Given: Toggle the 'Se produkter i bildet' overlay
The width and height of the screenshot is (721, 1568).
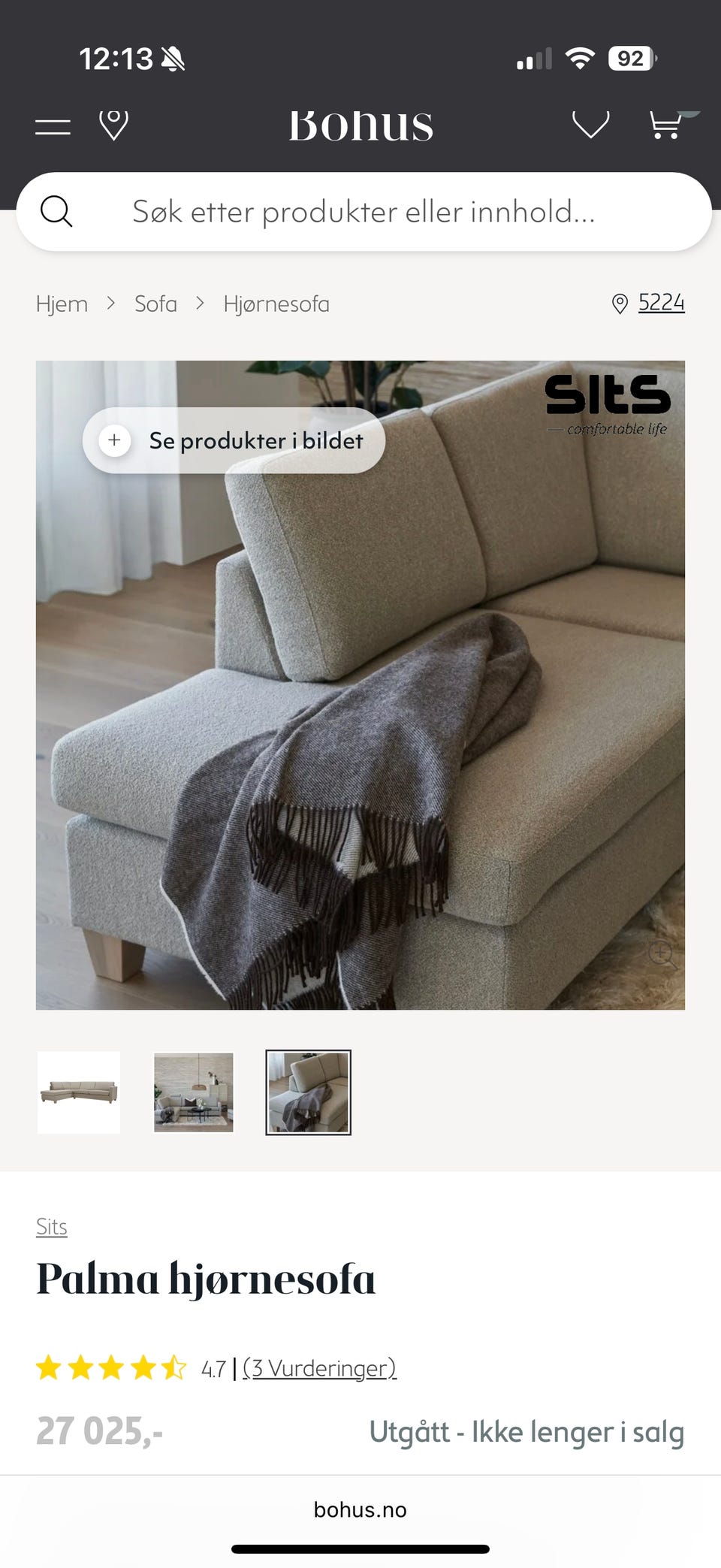Looking at the screenshot, I should [233, 440].
